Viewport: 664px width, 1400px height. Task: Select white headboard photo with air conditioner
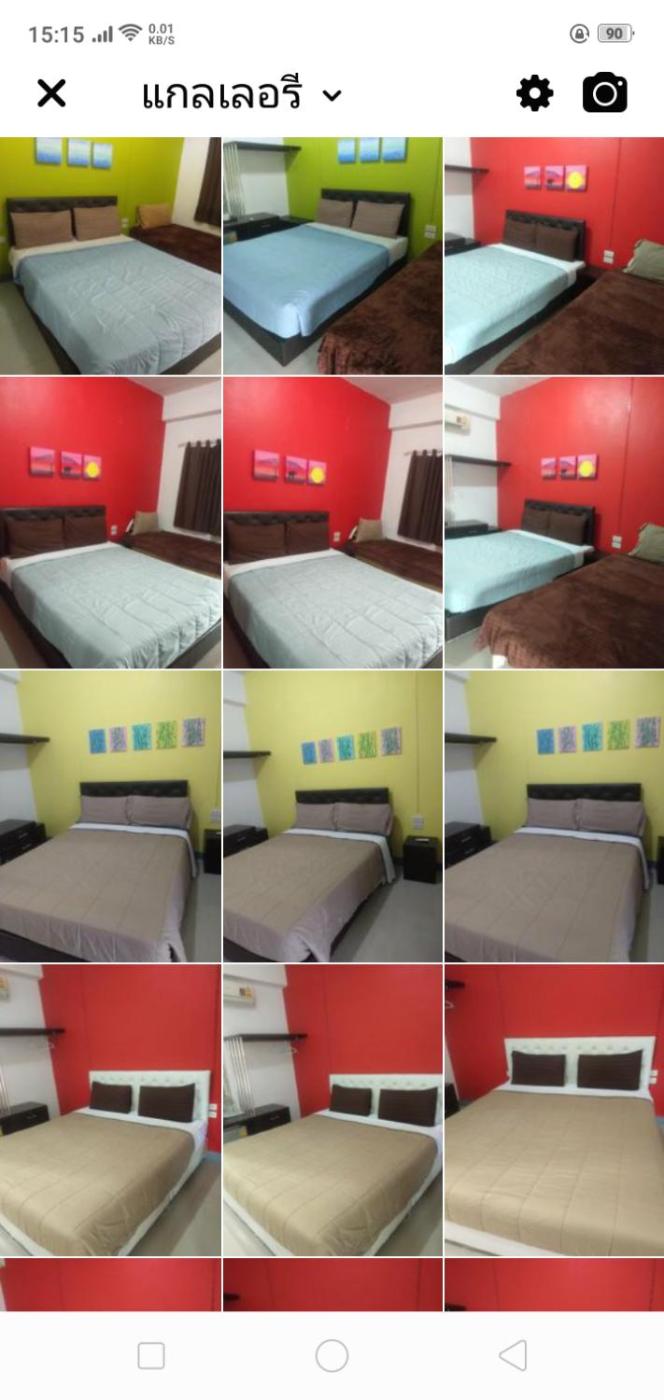click(332, 1109)
